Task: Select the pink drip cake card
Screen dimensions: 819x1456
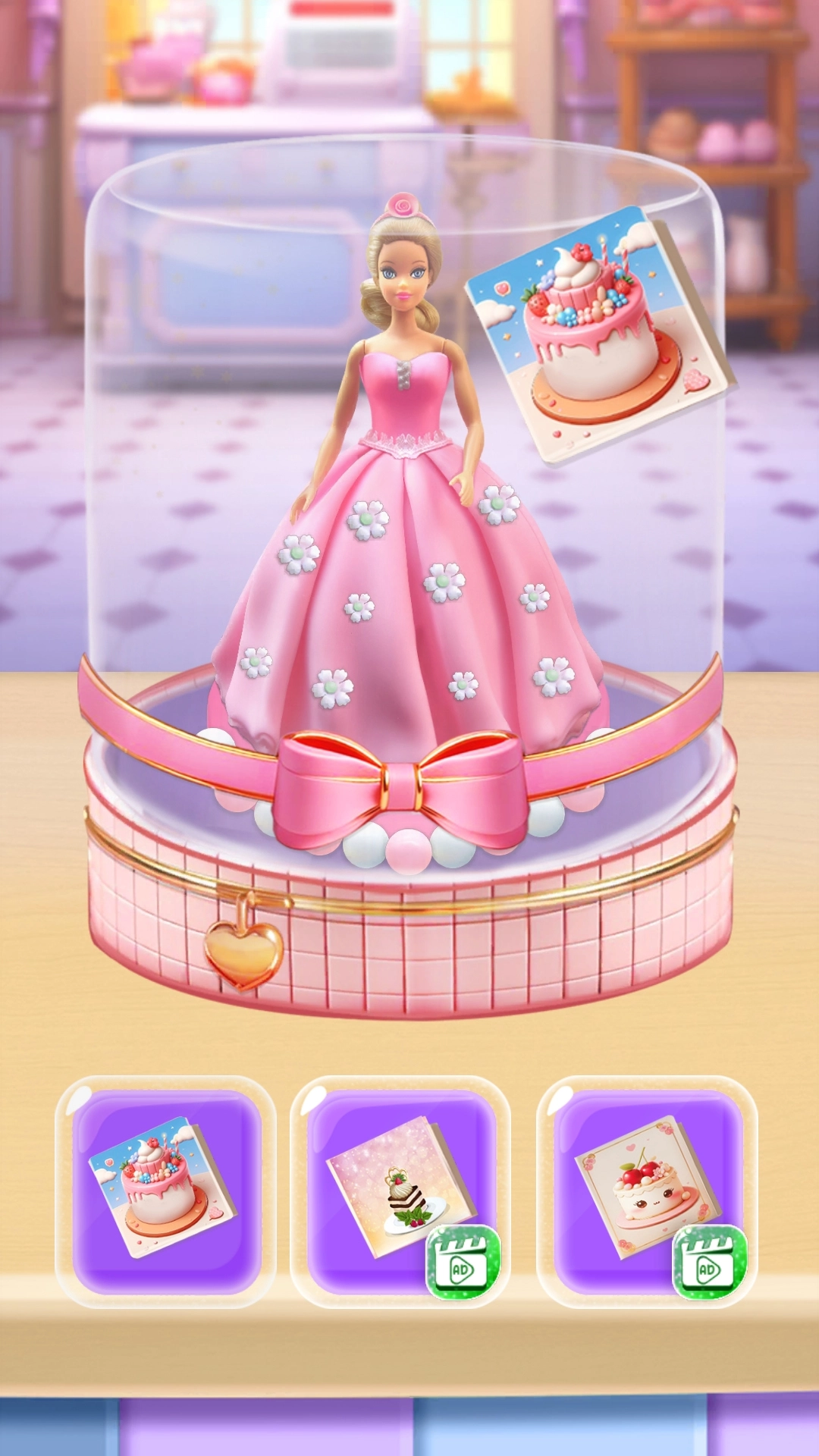Action: [x=165, y=1191]
